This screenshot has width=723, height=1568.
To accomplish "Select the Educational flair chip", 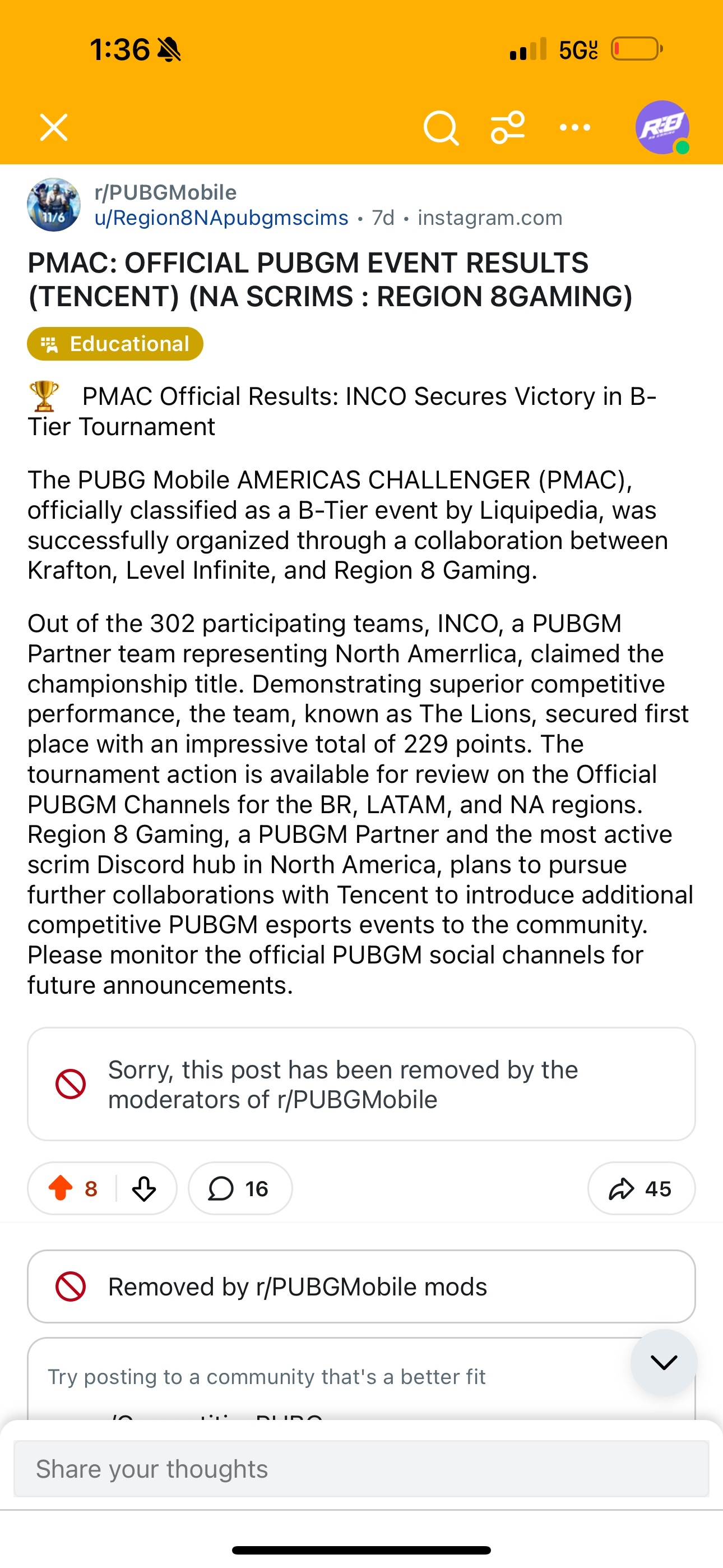I will [x=115, y=344].
